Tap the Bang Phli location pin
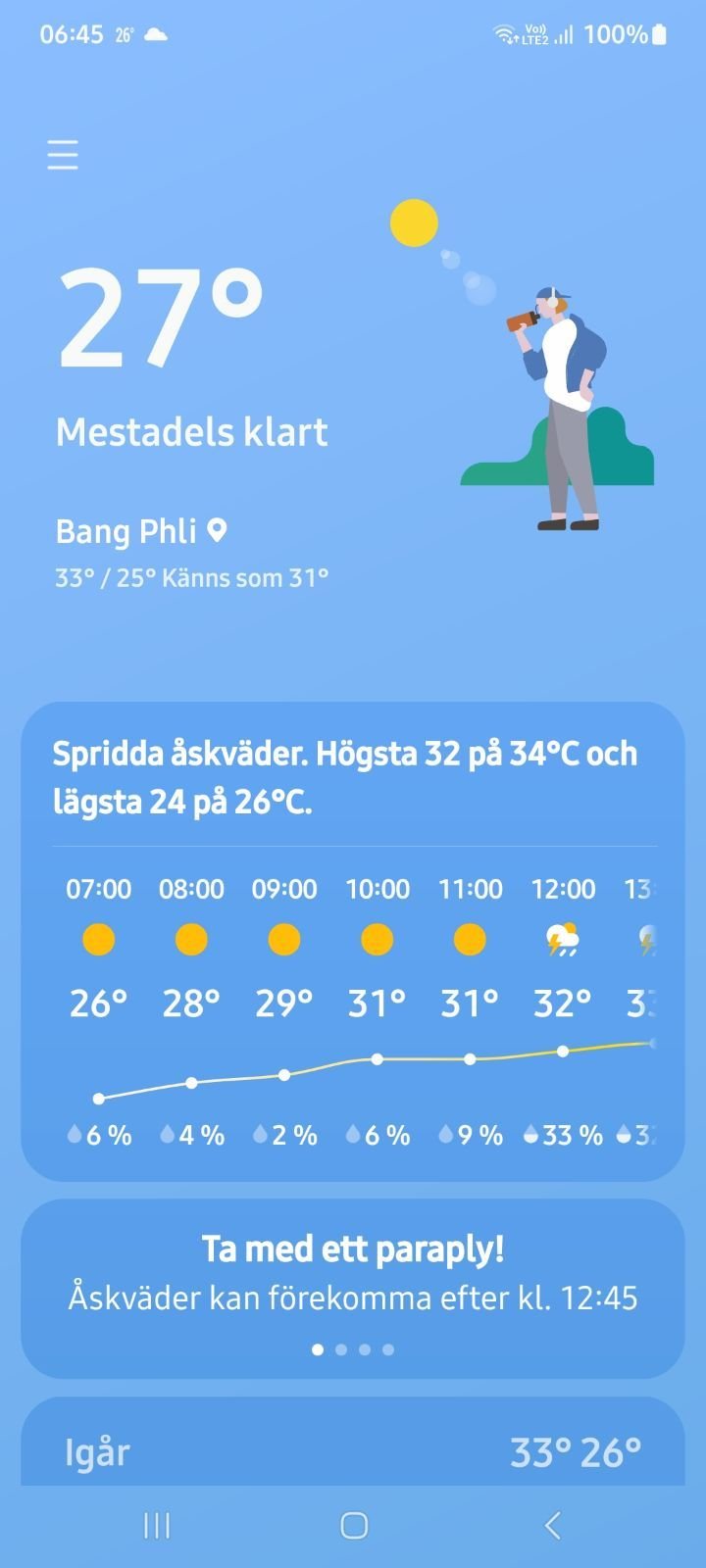706x1568 pixels. (218, 531)
